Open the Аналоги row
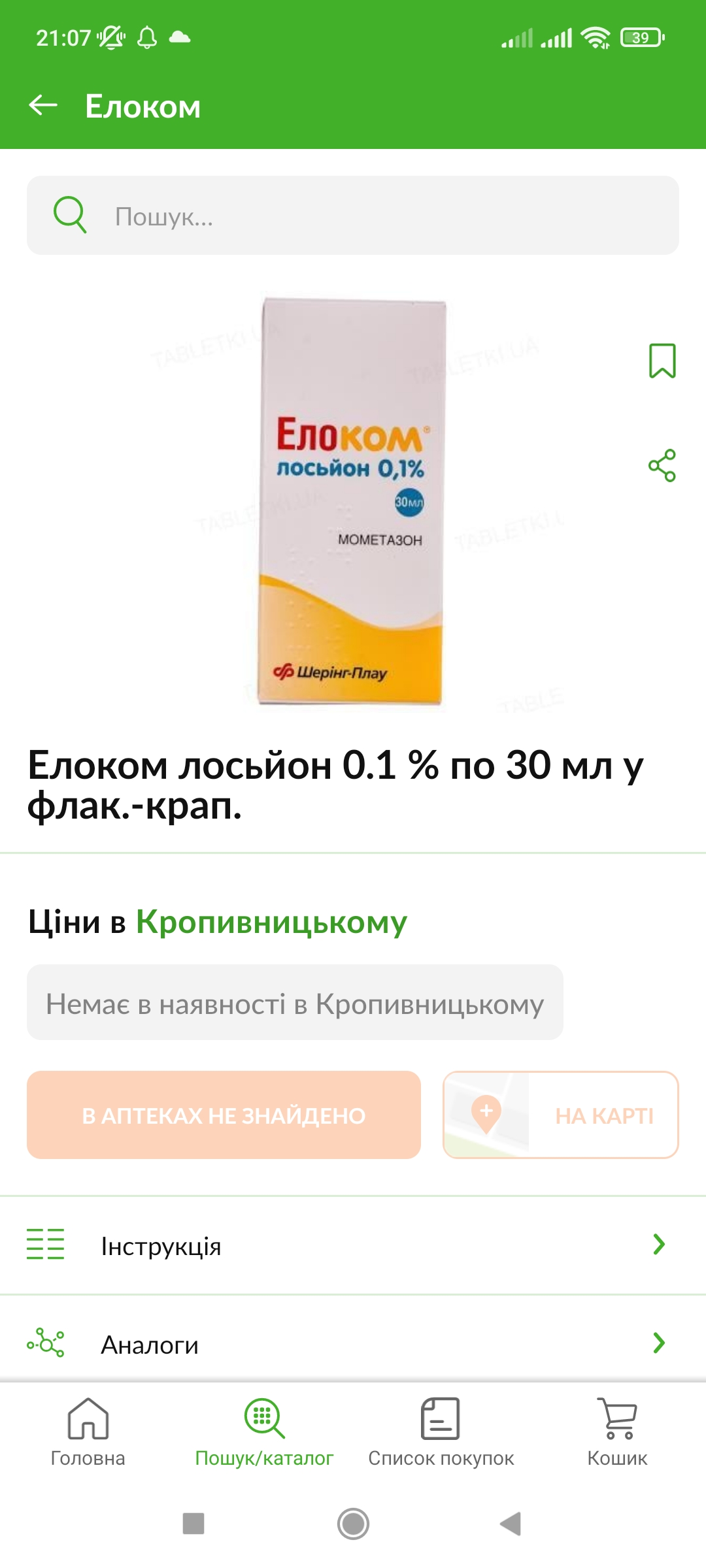 (353, 1344)
